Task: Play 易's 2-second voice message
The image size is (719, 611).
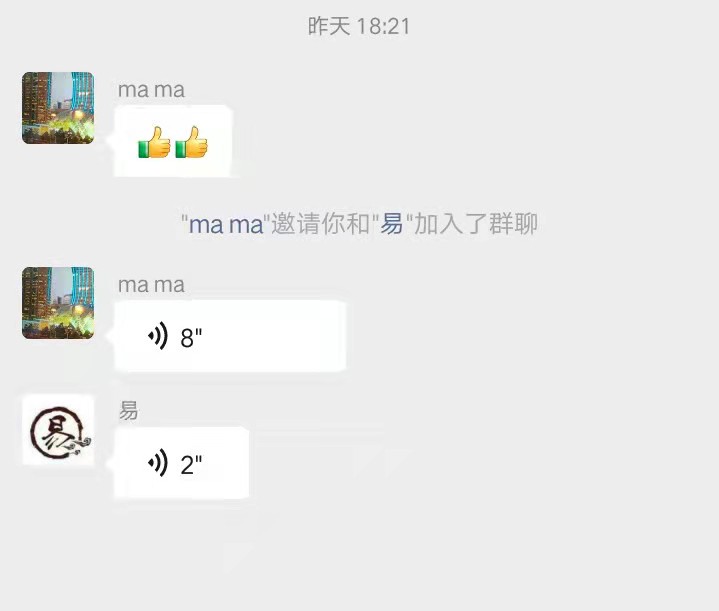Action: click(x=181, y=463)
